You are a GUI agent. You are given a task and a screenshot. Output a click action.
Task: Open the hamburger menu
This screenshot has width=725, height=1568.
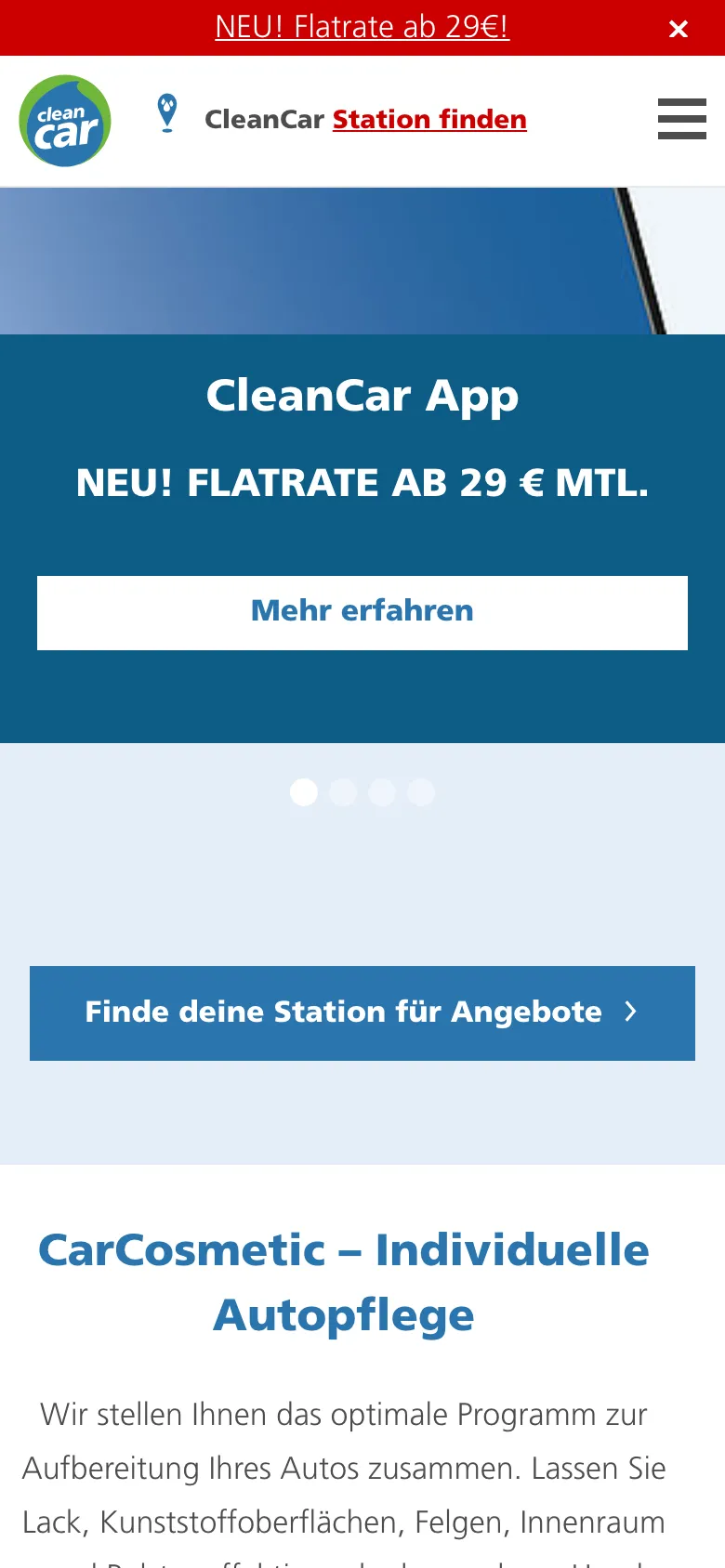pos(681,120)
